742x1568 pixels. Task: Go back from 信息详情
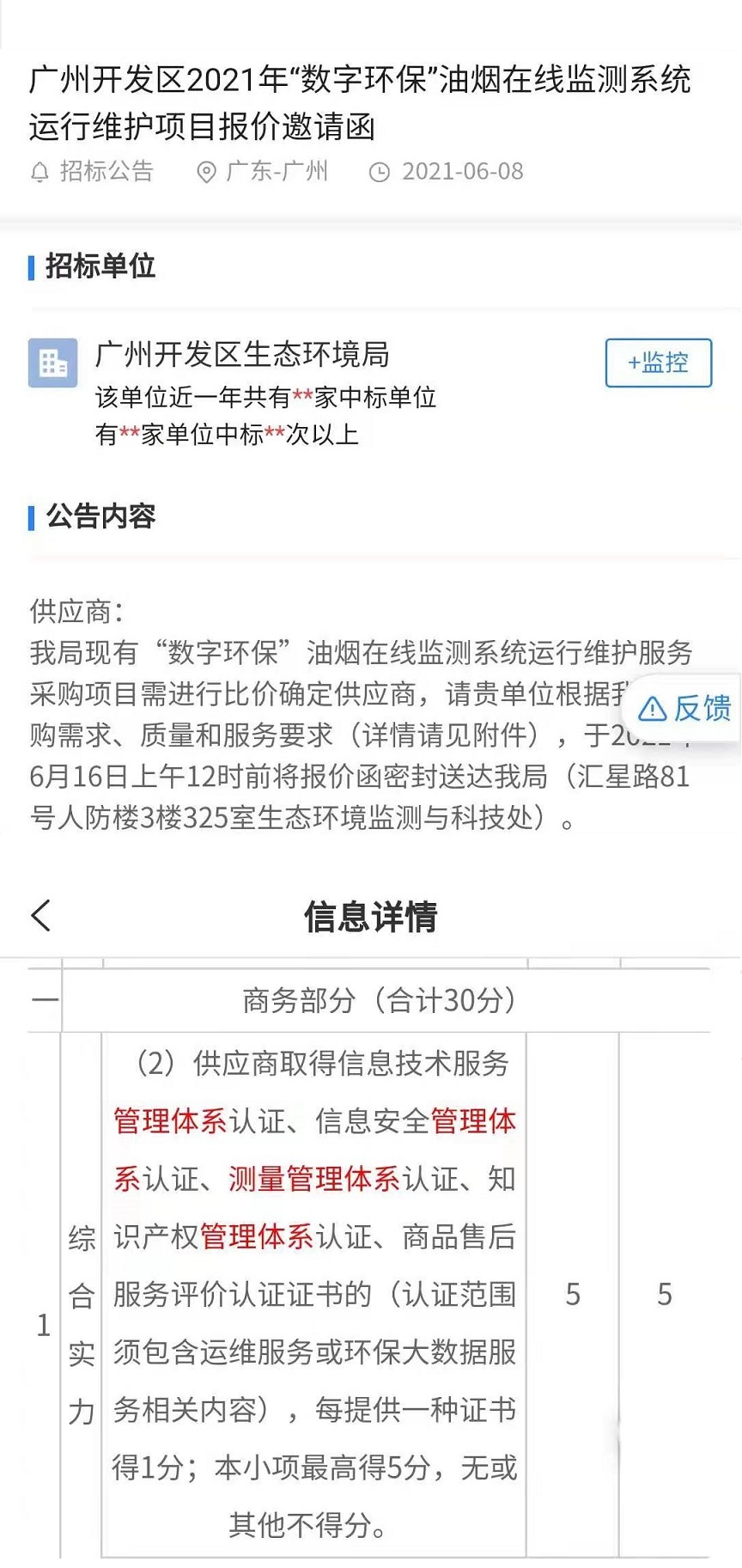point(41,916)
